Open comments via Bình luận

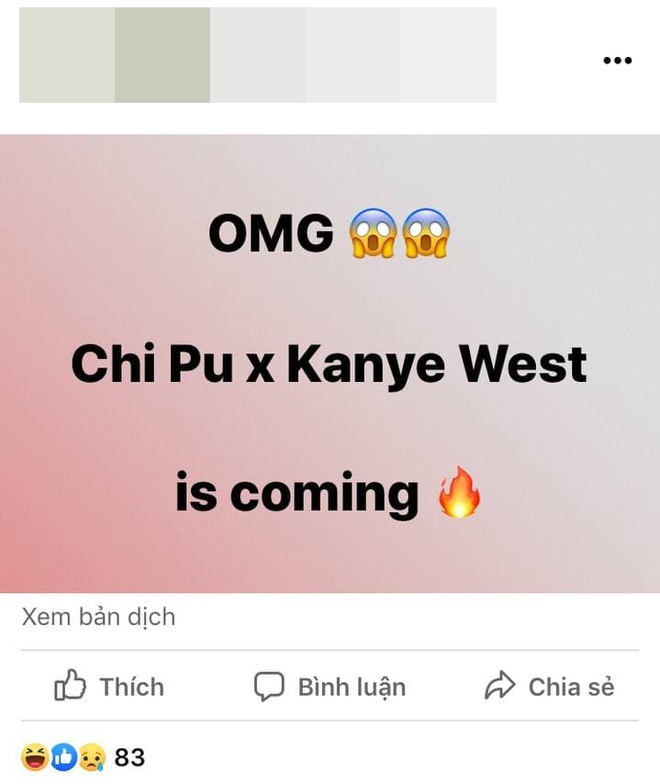[x=330, y=687]
